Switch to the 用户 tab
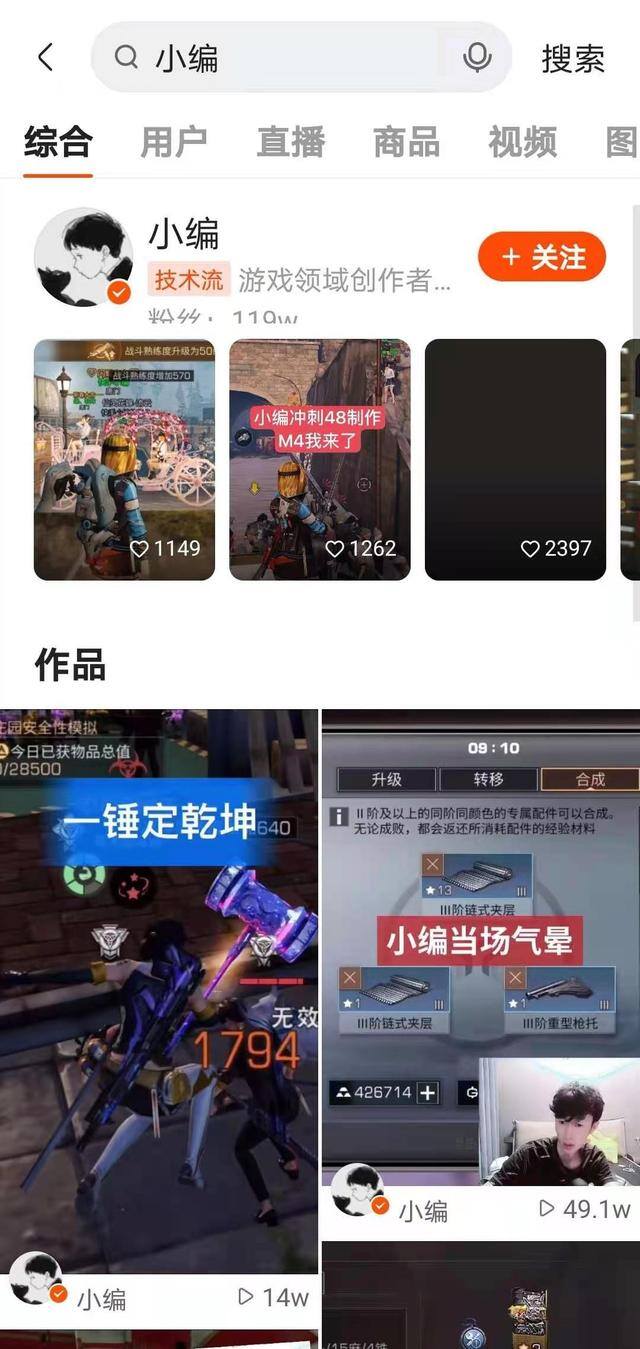The width and height of the screenshot is (640, 1349). (174, 142)
